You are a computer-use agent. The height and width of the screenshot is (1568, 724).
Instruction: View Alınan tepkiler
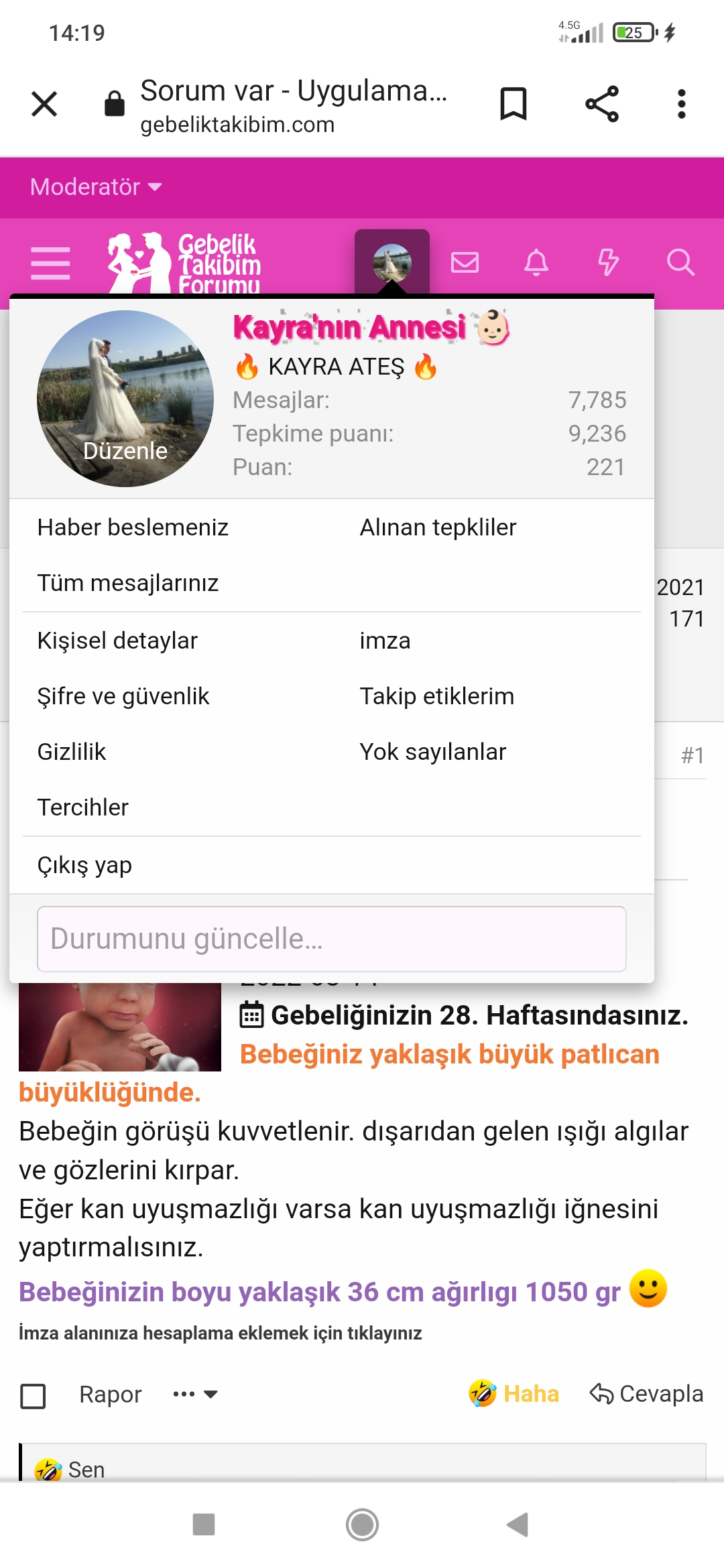click(x=438, y=527)
